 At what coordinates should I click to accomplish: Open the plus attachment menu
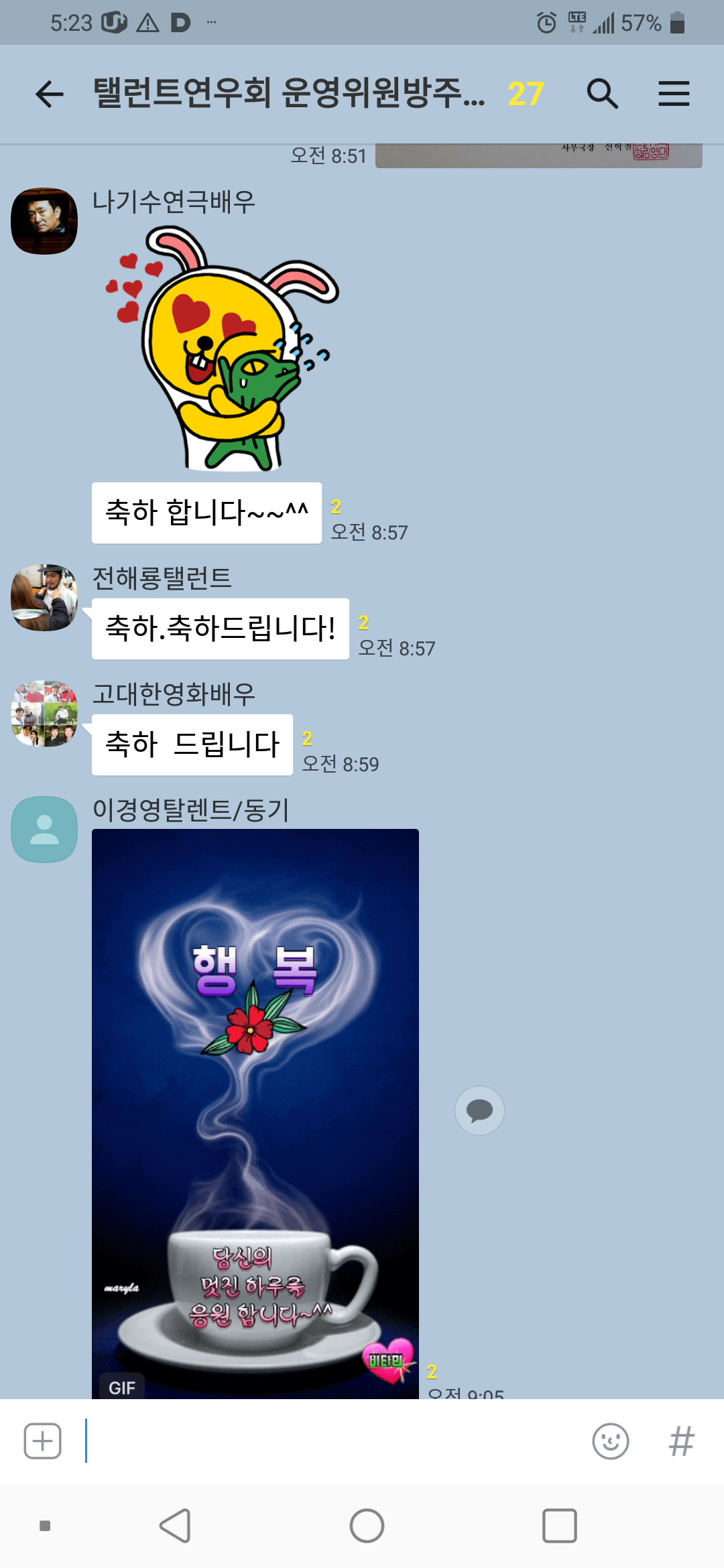43,1441
